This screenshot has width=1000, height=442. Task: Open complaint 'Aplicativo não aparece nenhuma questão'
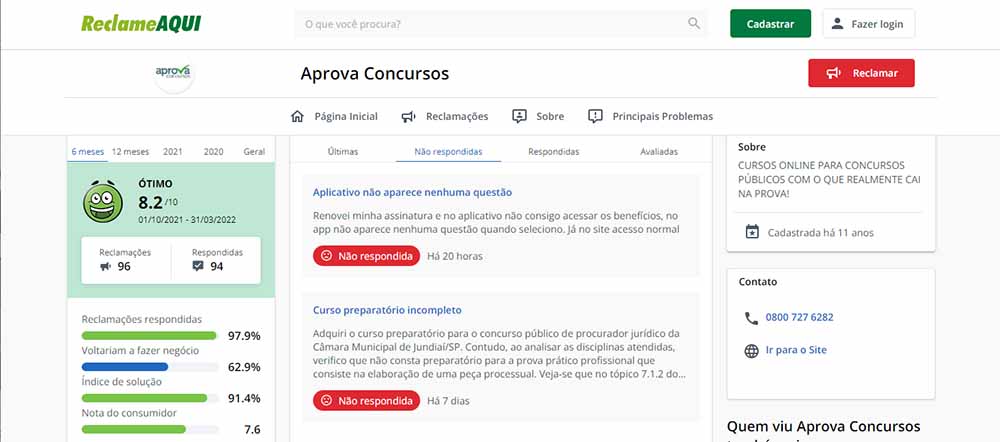(x=412, y=192)
